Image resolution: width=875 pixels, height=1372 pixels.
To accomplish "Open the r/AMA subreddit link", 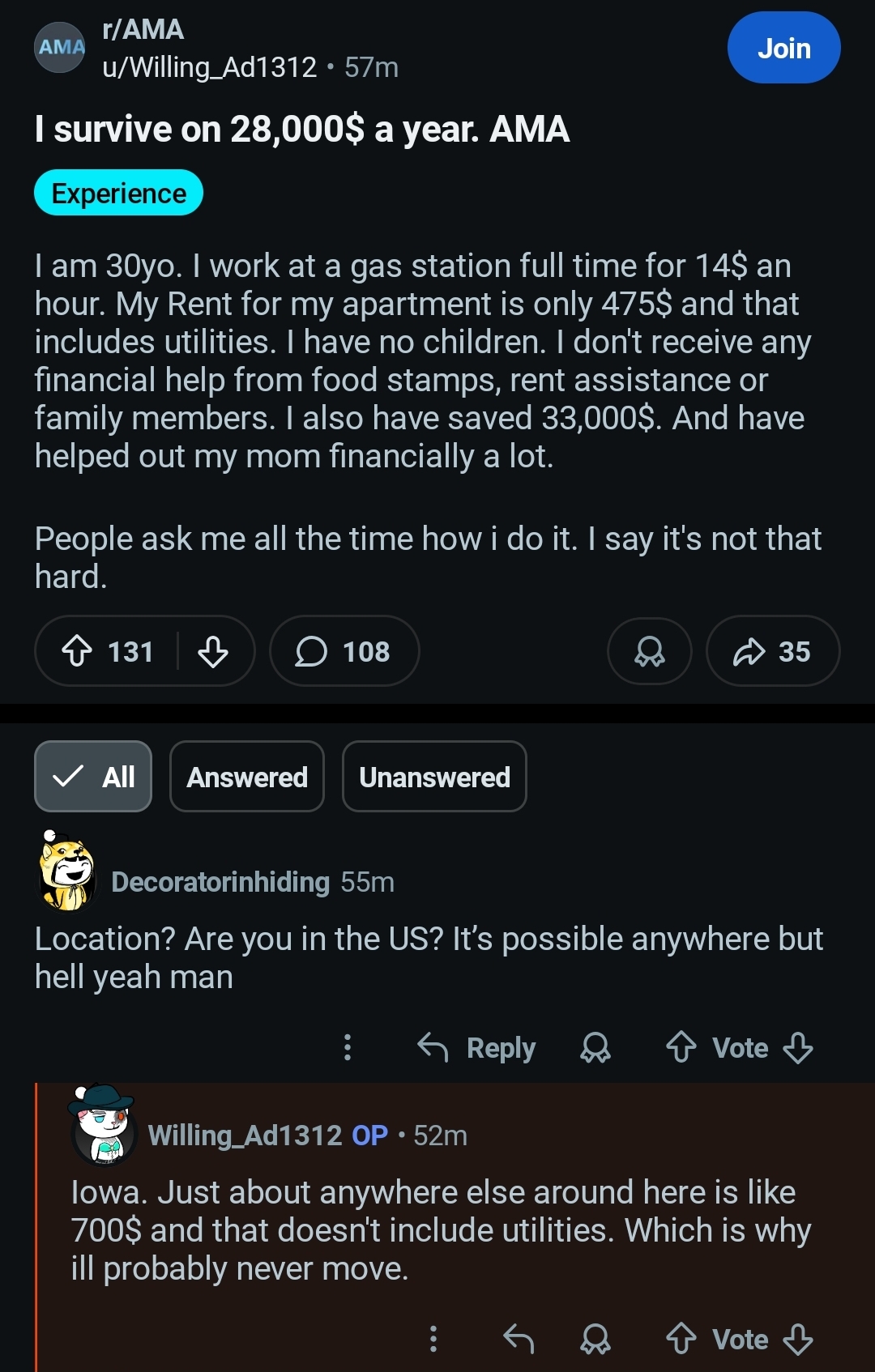I will (x=143, y=30).
